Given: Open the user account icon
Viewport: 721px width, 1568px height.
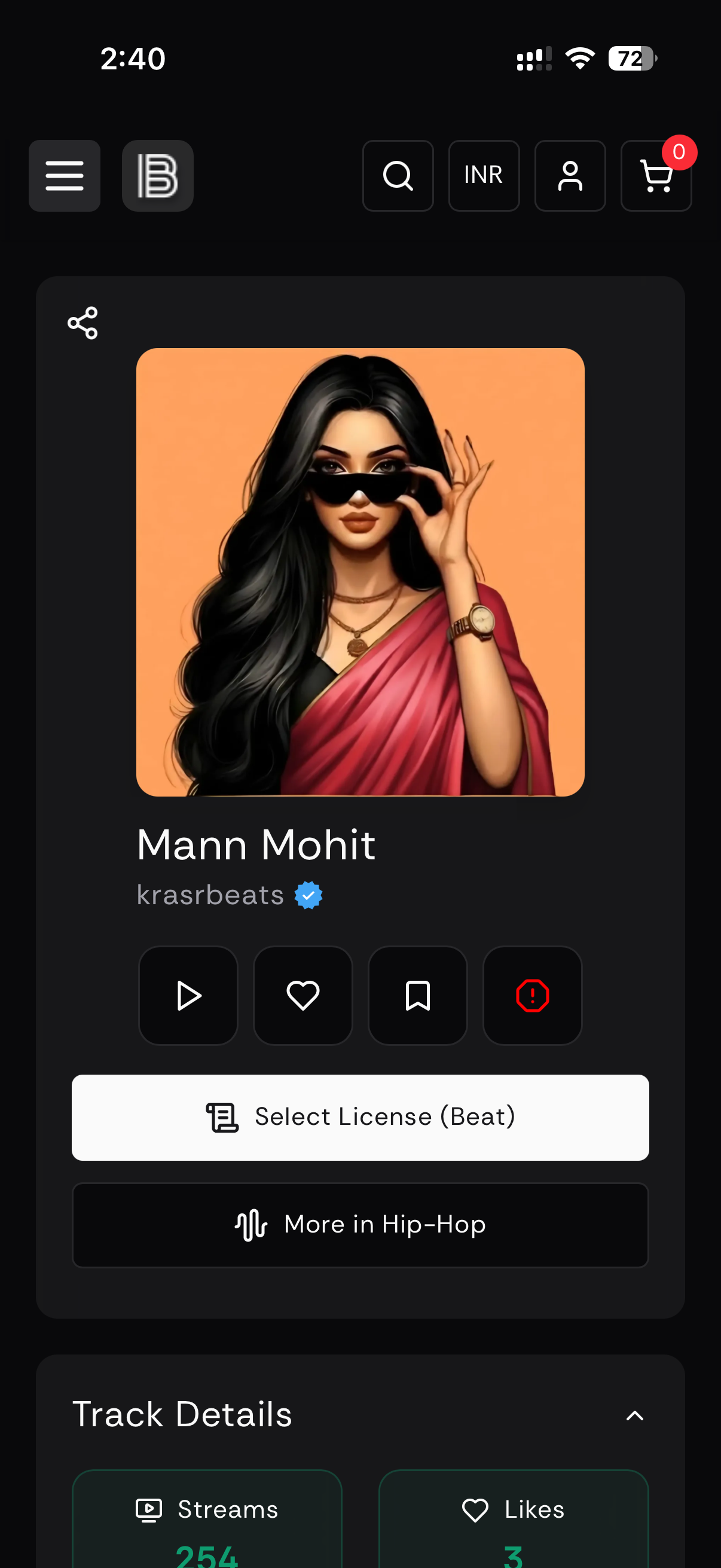Looking at the screenshot, I should point(570,176).
